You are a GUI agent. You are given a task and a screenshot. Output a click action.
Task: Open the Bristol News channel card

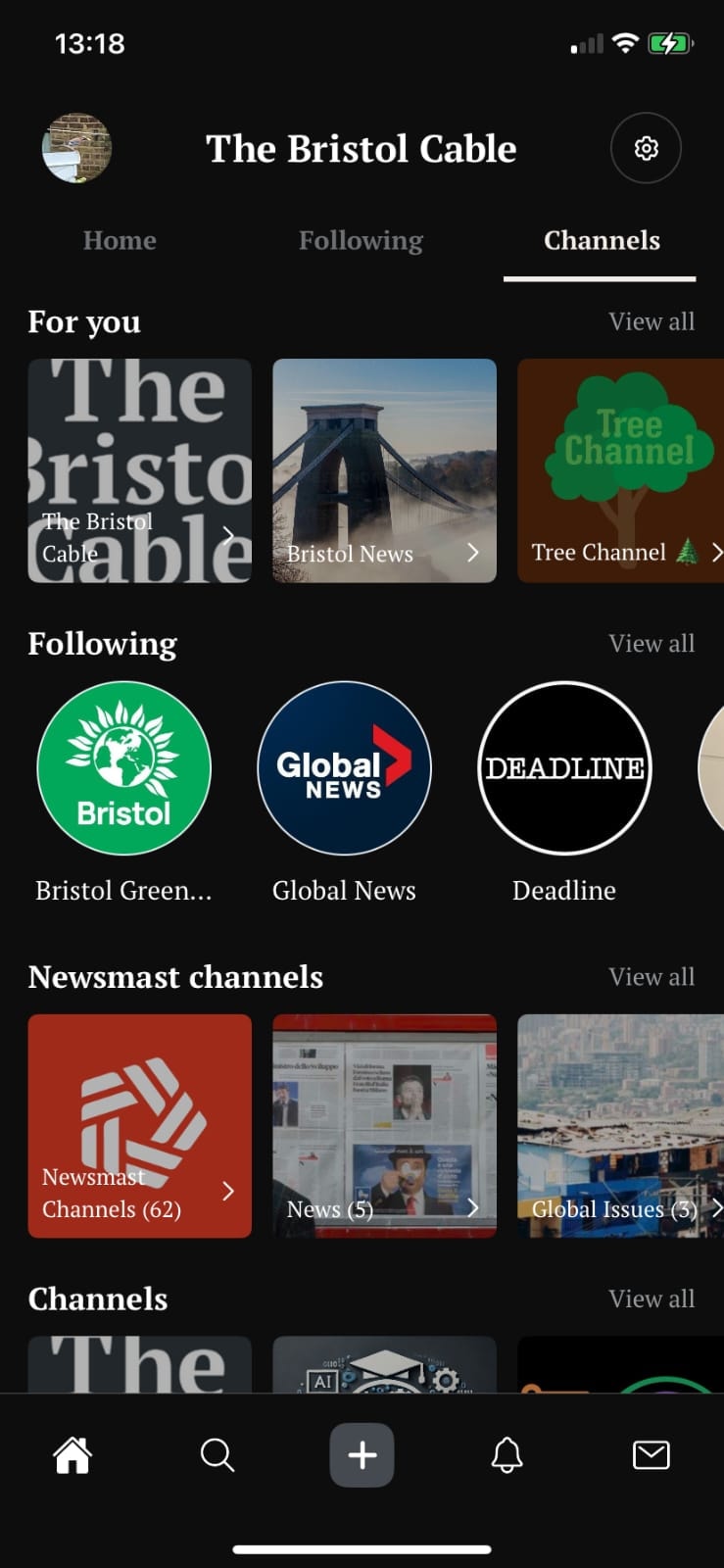pos(384,470)
